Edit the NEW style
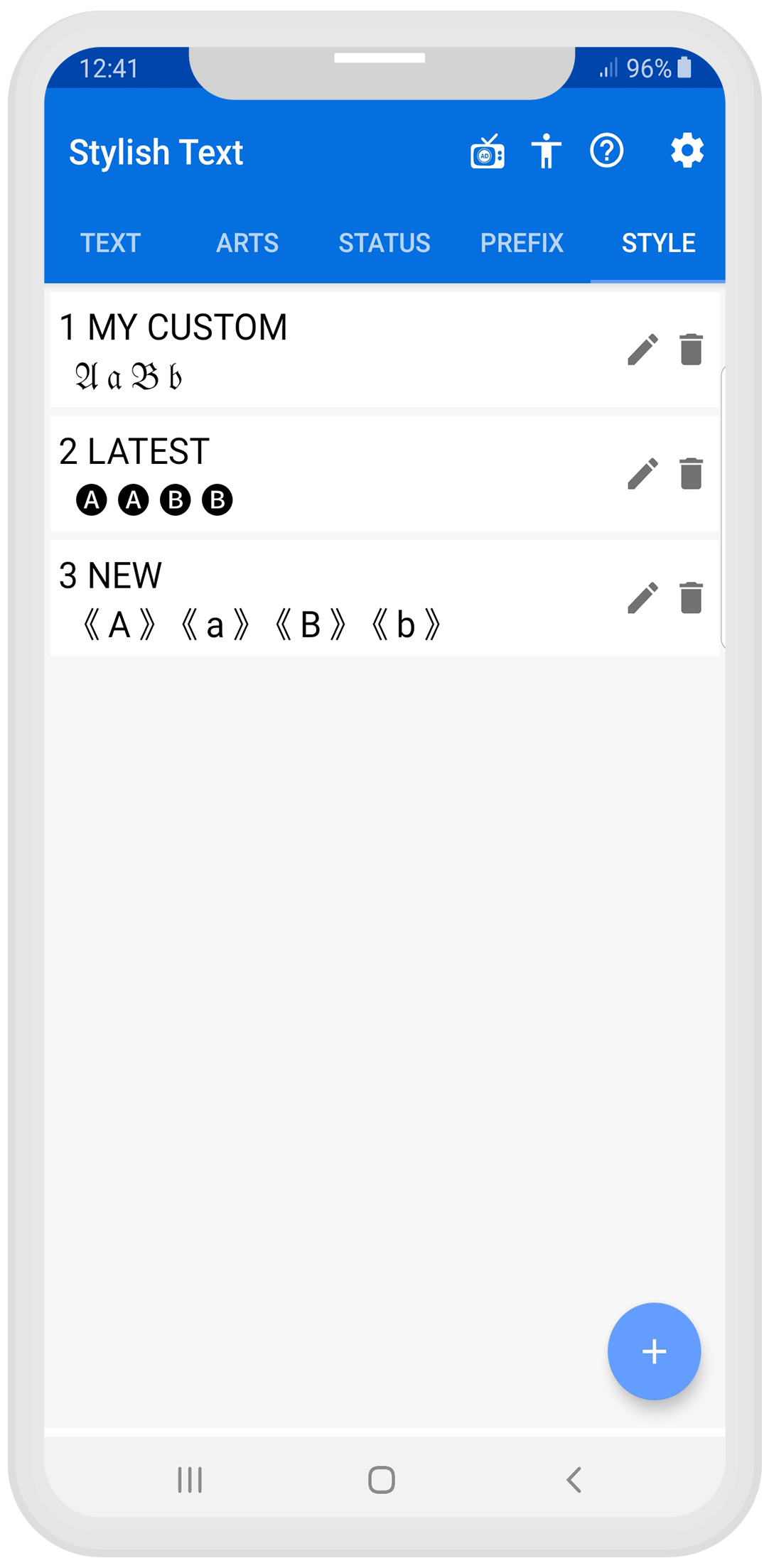 [642, 598]
